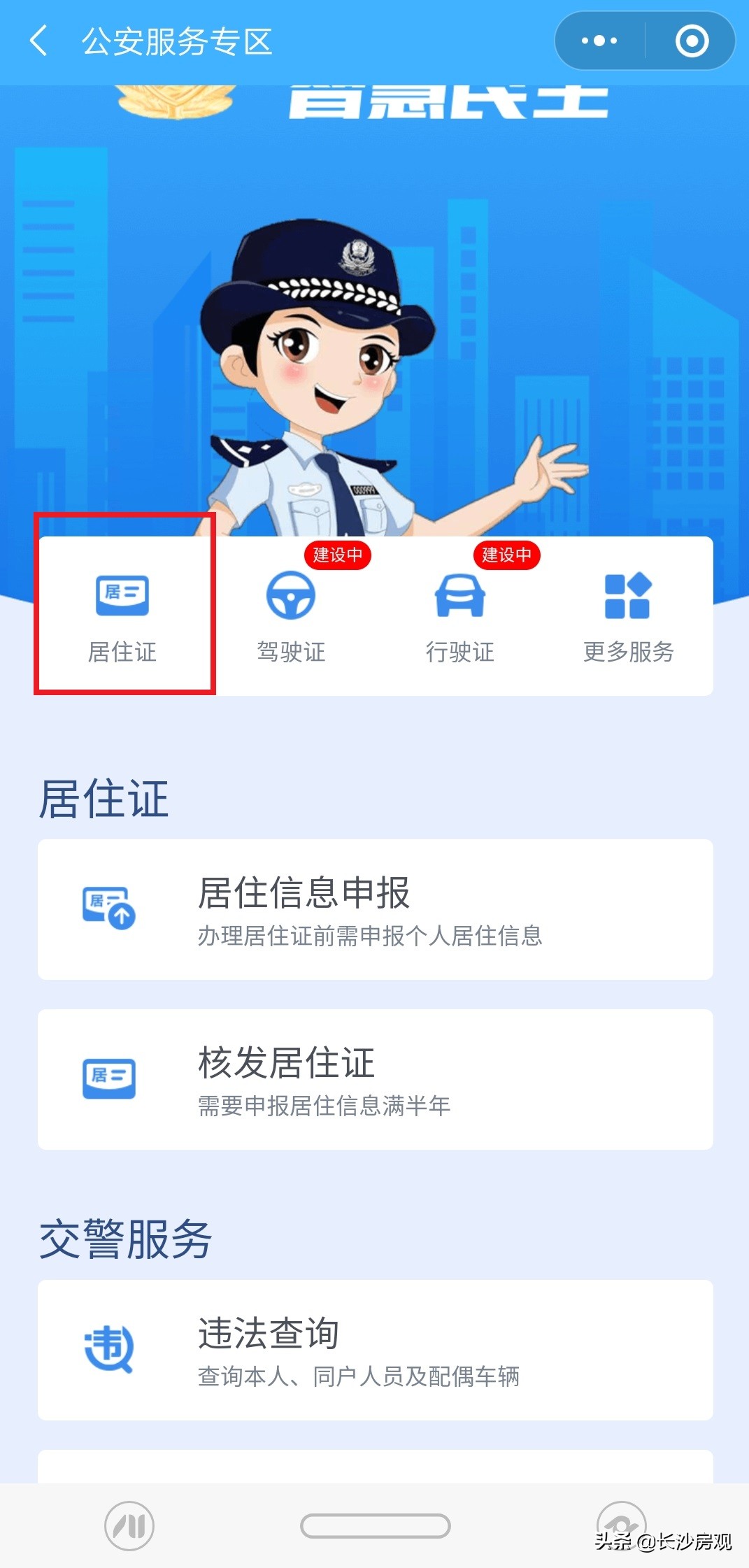This screenshot has width=749, height=1568.
Task: Select the 居住证 icon in quick menu
Action: click(122, 598)
